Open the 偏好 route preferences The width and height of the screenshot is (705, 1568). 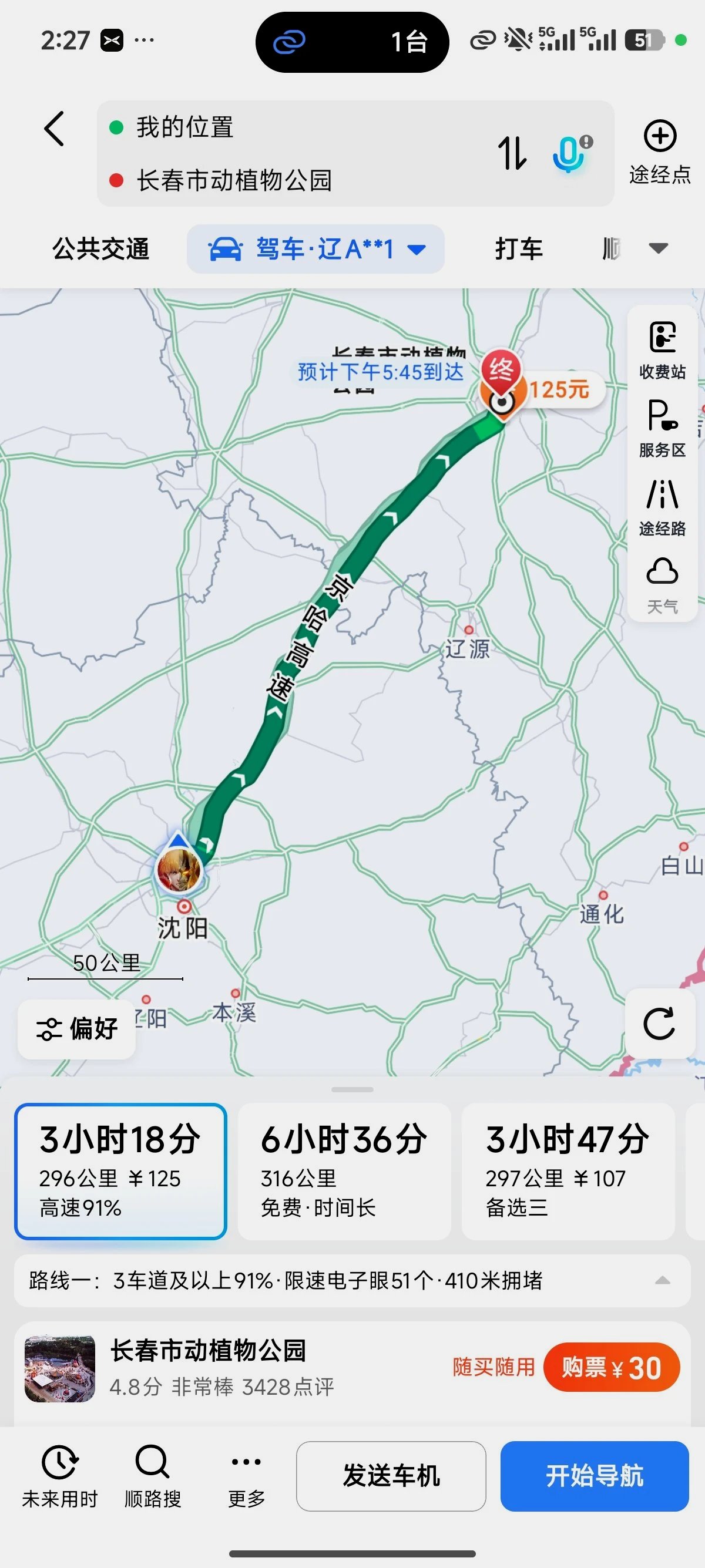tap(77, 1029)
